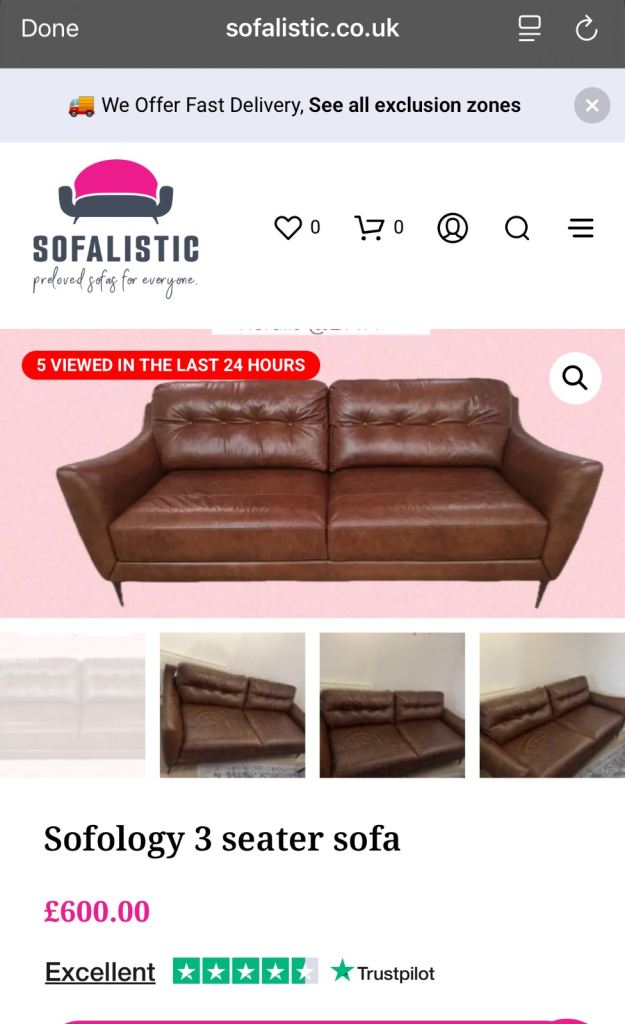Reload the sofalistic.co.uk page
This screenshot has height=1024, width=625.
586,29
